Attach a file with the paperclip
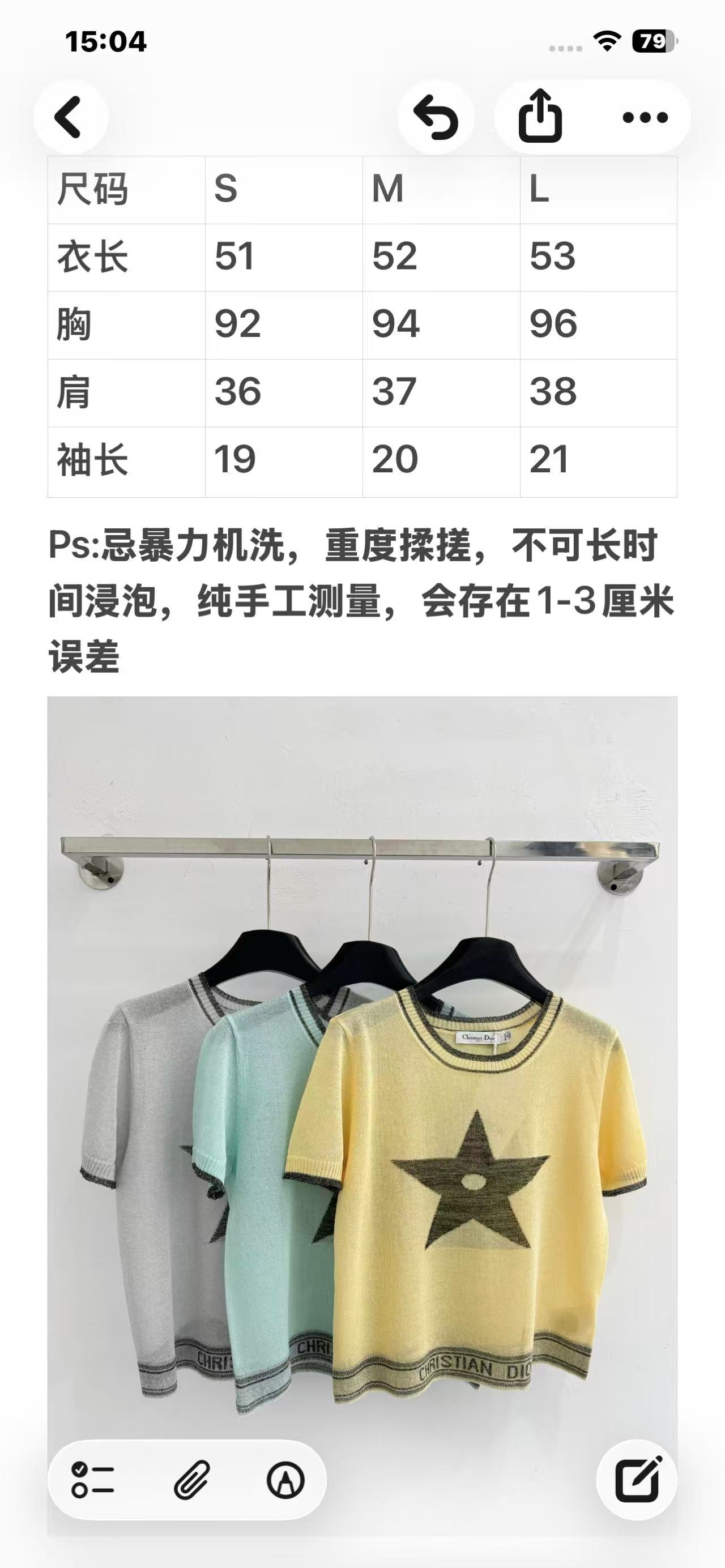This screenshot has width=725, height=1568. coord(191,1480)
